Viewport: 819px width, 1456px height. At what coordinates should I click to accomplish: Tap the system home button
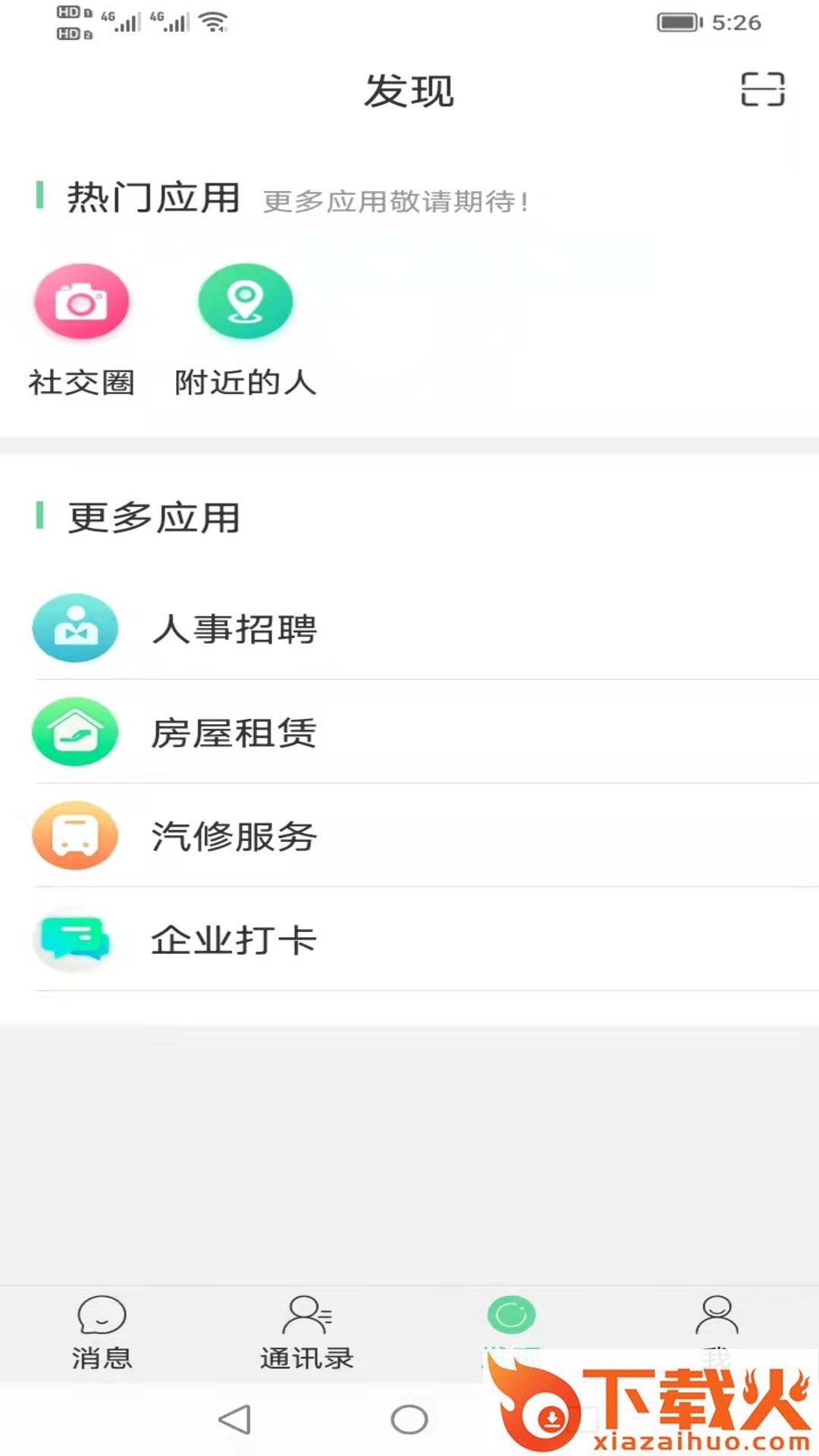point(409,1420)
